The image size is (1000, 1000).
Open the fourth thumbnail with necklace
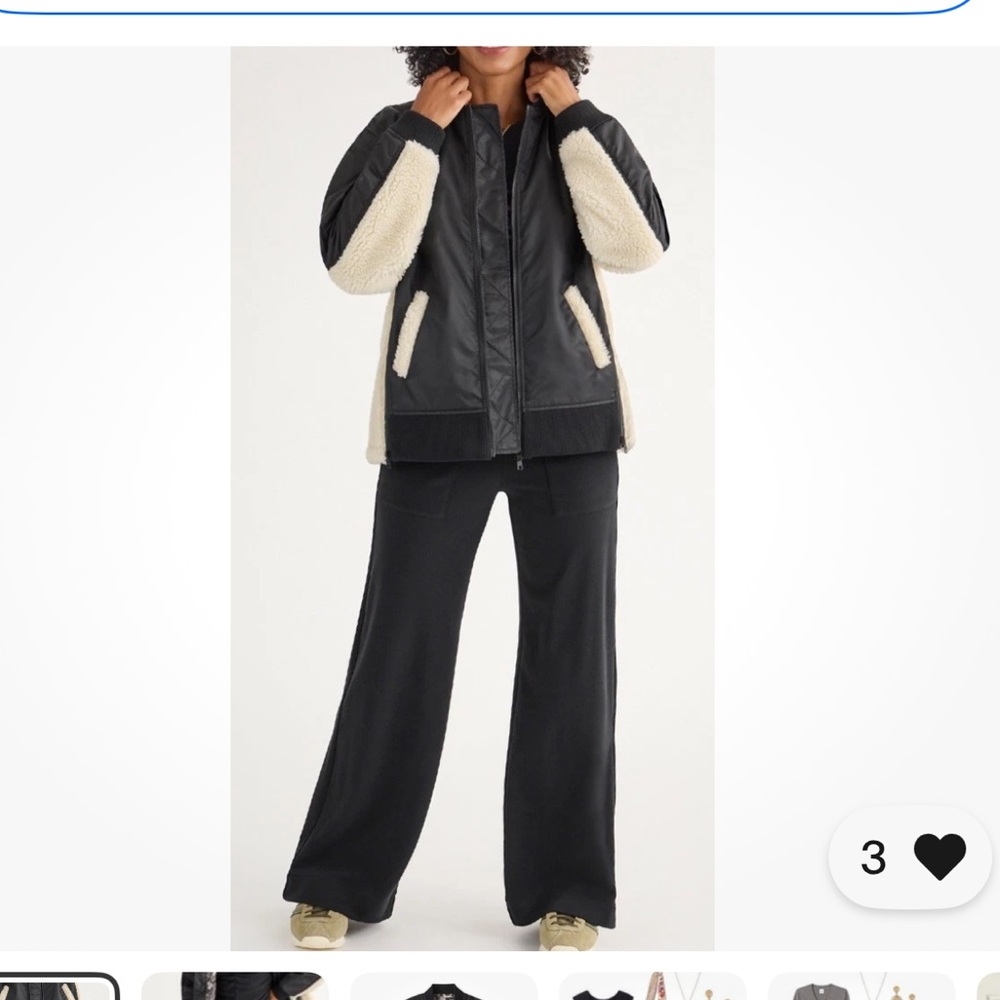pos(652,988)
